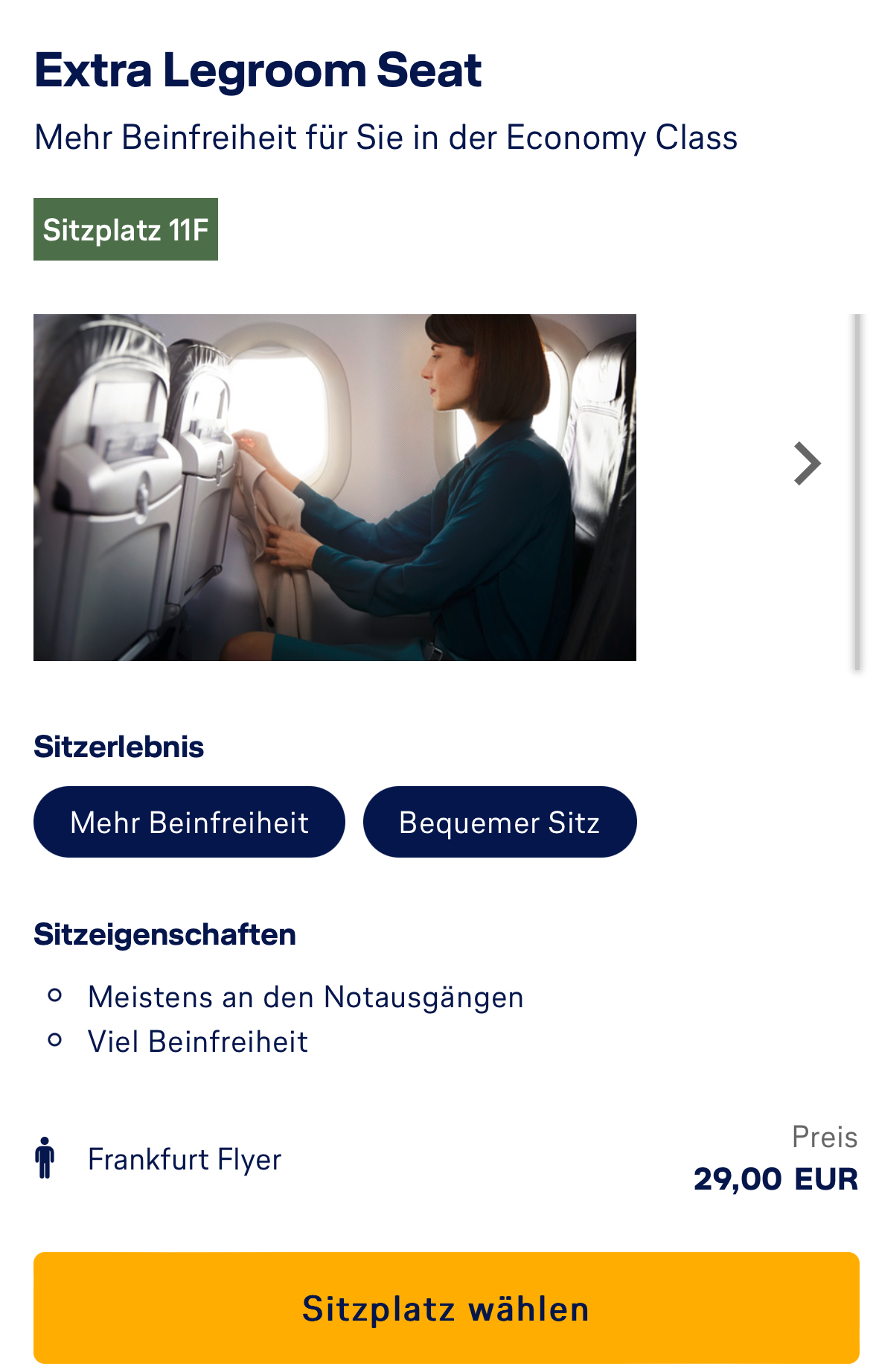Open the seat photo
The width and height of the screenshot is (876, 1372).
335,488
